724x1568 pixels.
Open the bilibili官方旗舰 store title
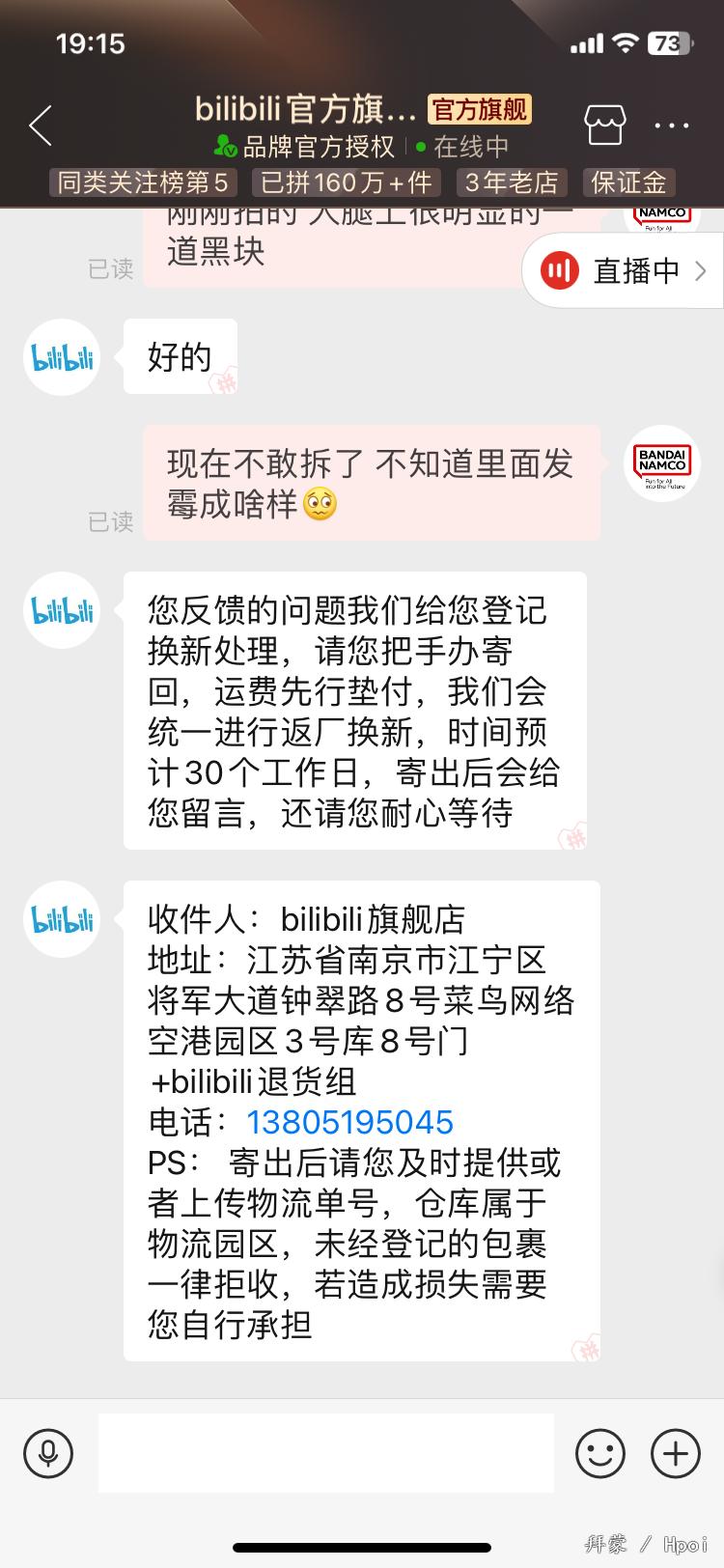click(x=305, y=109)
